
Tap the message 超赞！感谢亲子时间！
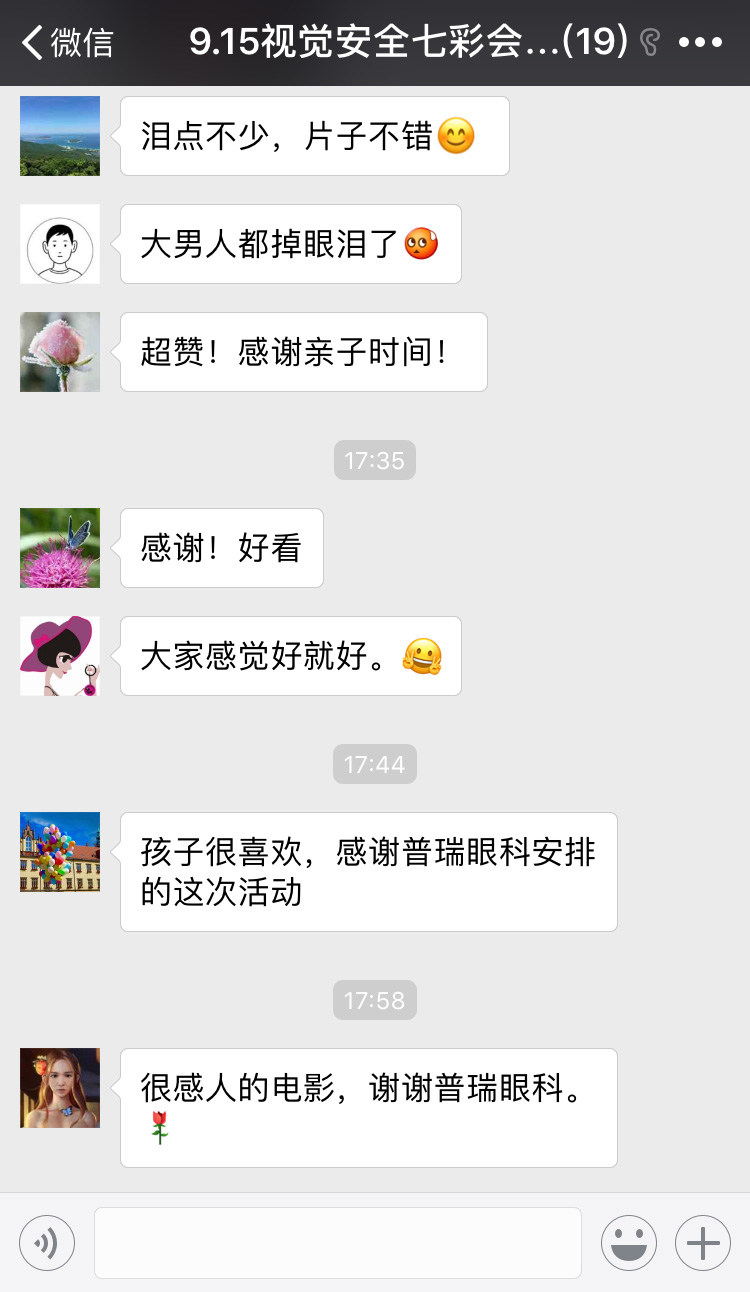303,352
